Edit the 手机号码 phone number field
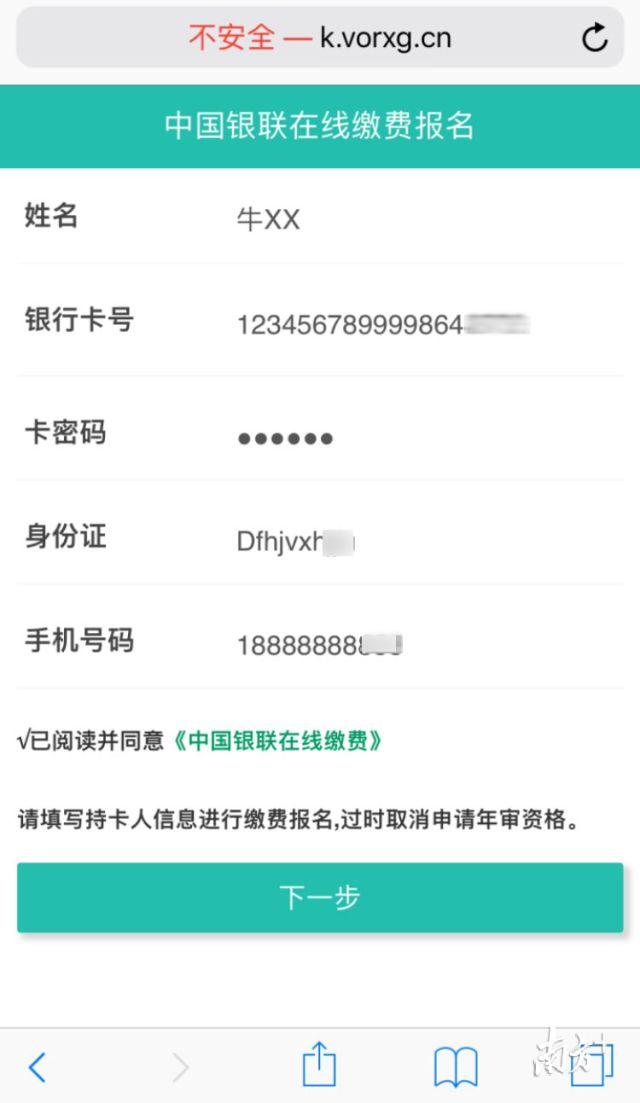 [420, 645]
